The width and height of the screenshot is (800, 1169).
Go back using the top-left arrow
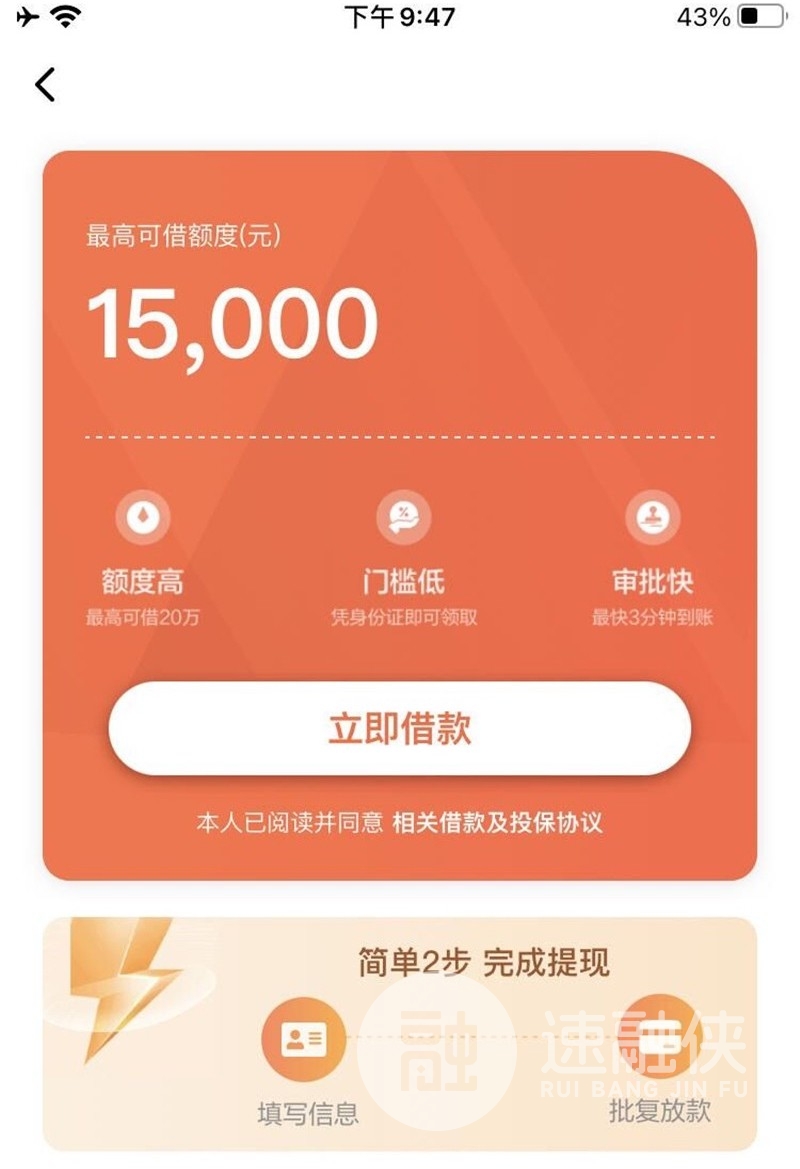(x=45, y=84)
